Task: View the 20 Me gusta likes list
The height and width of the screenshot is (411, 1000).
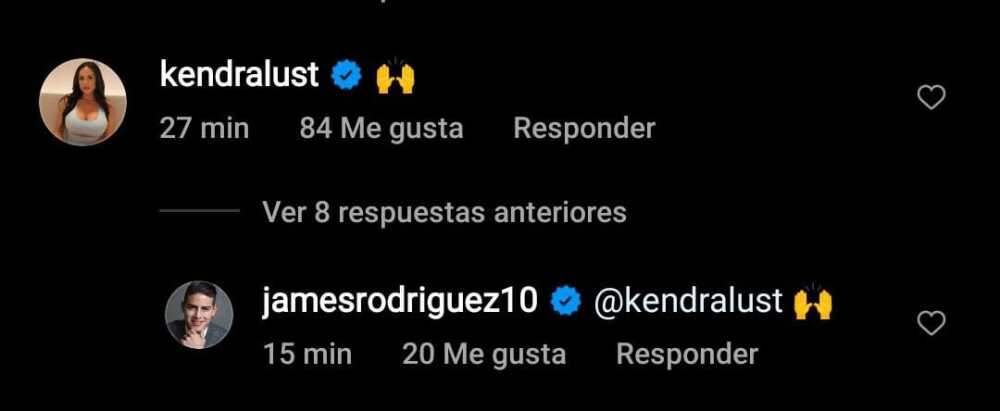Action: 483,353
